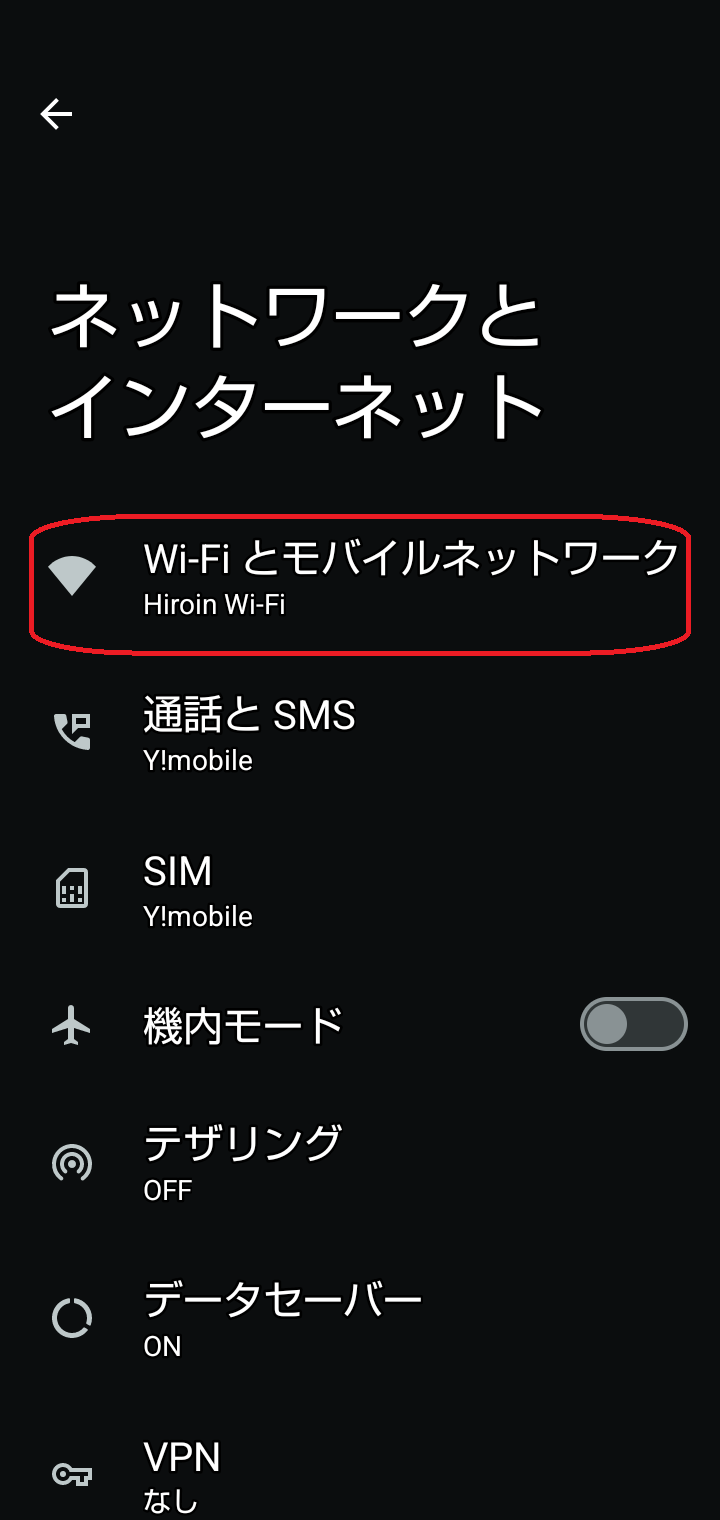The image size is (720, 1520).
Task: Open 通話と SMS settings
Action: click(x=360, y=733)
